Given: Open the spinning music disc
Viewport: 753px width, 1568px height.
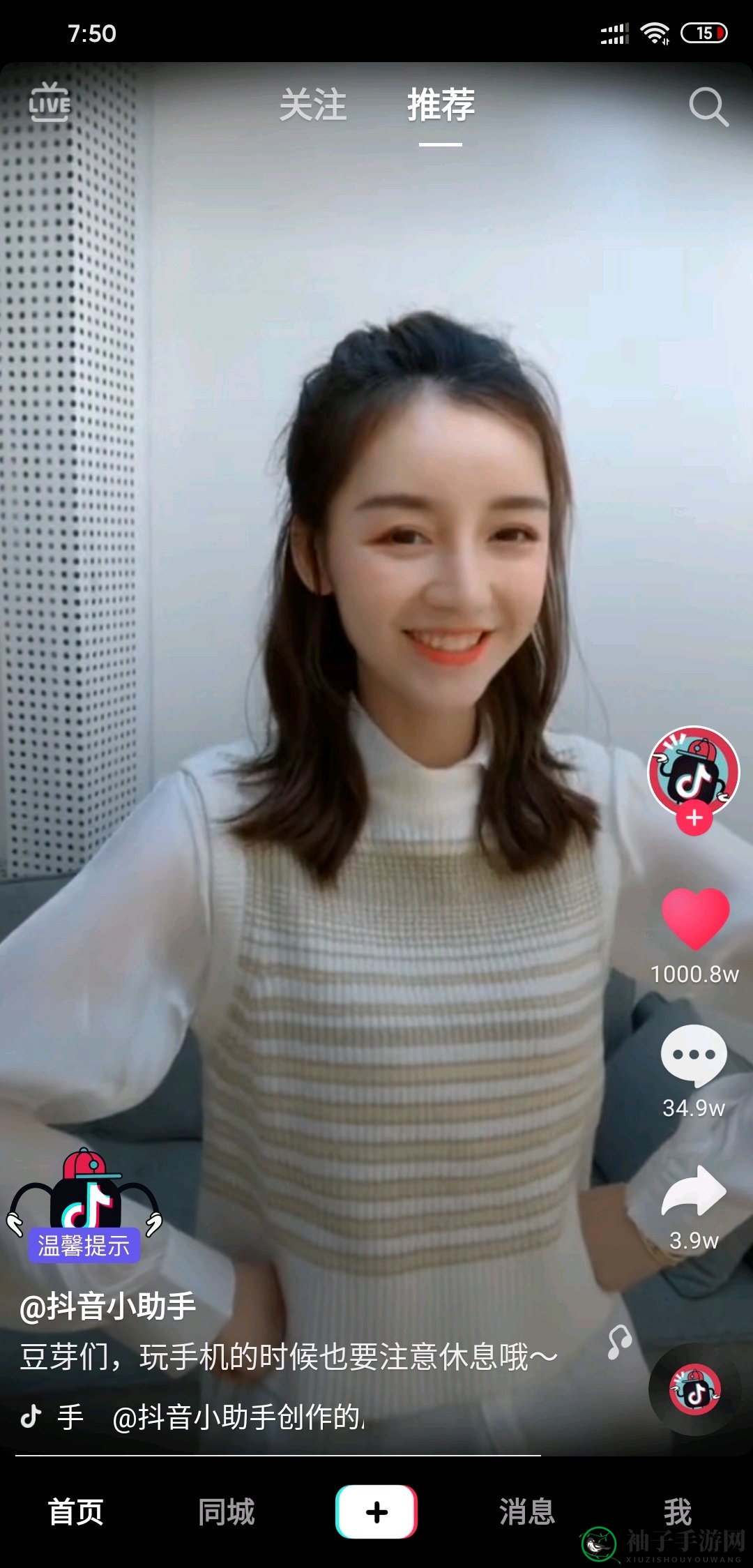Looking at the screenshot, I should pyautogui.click(x=694, y=1389).
